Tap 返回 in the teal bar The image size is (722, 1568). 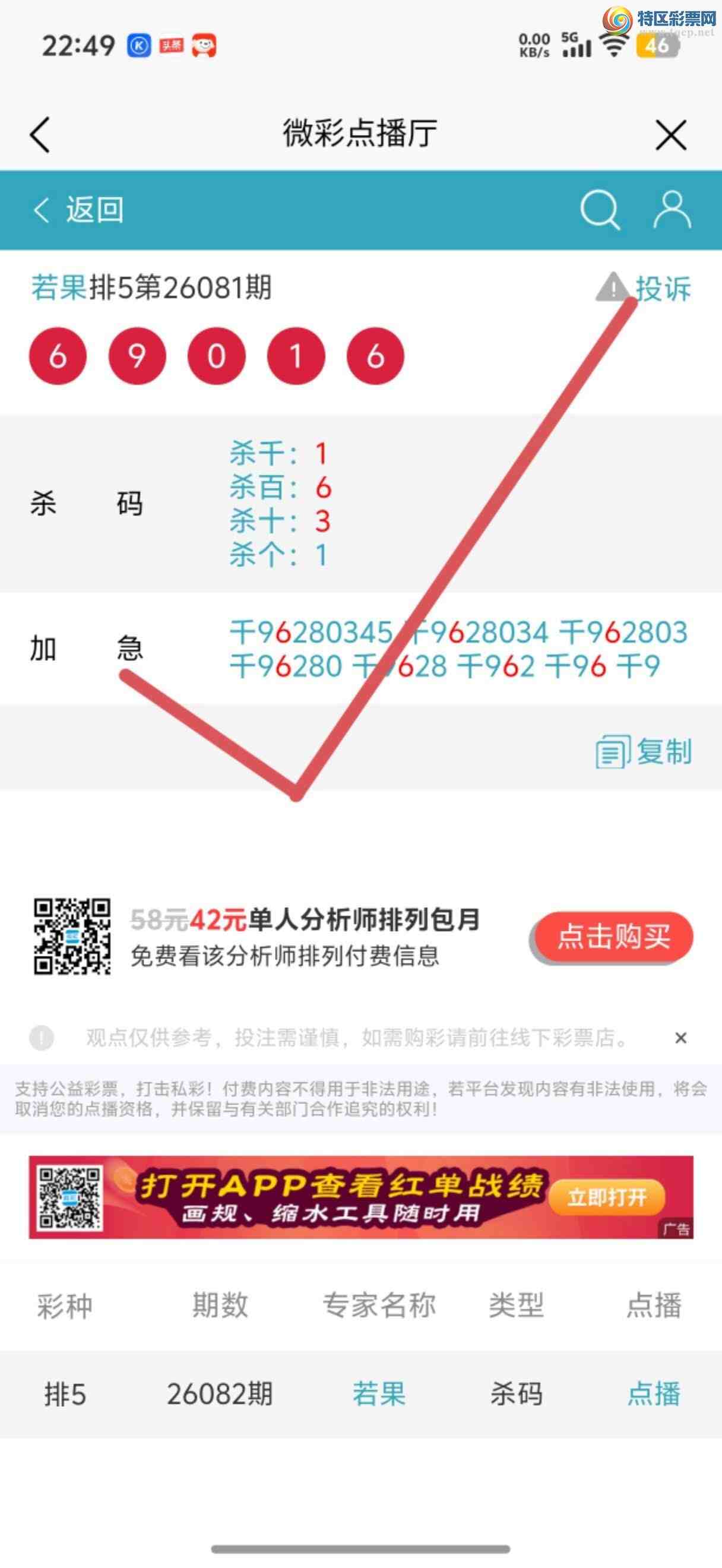pyautogui.click(x=79, y=210)
